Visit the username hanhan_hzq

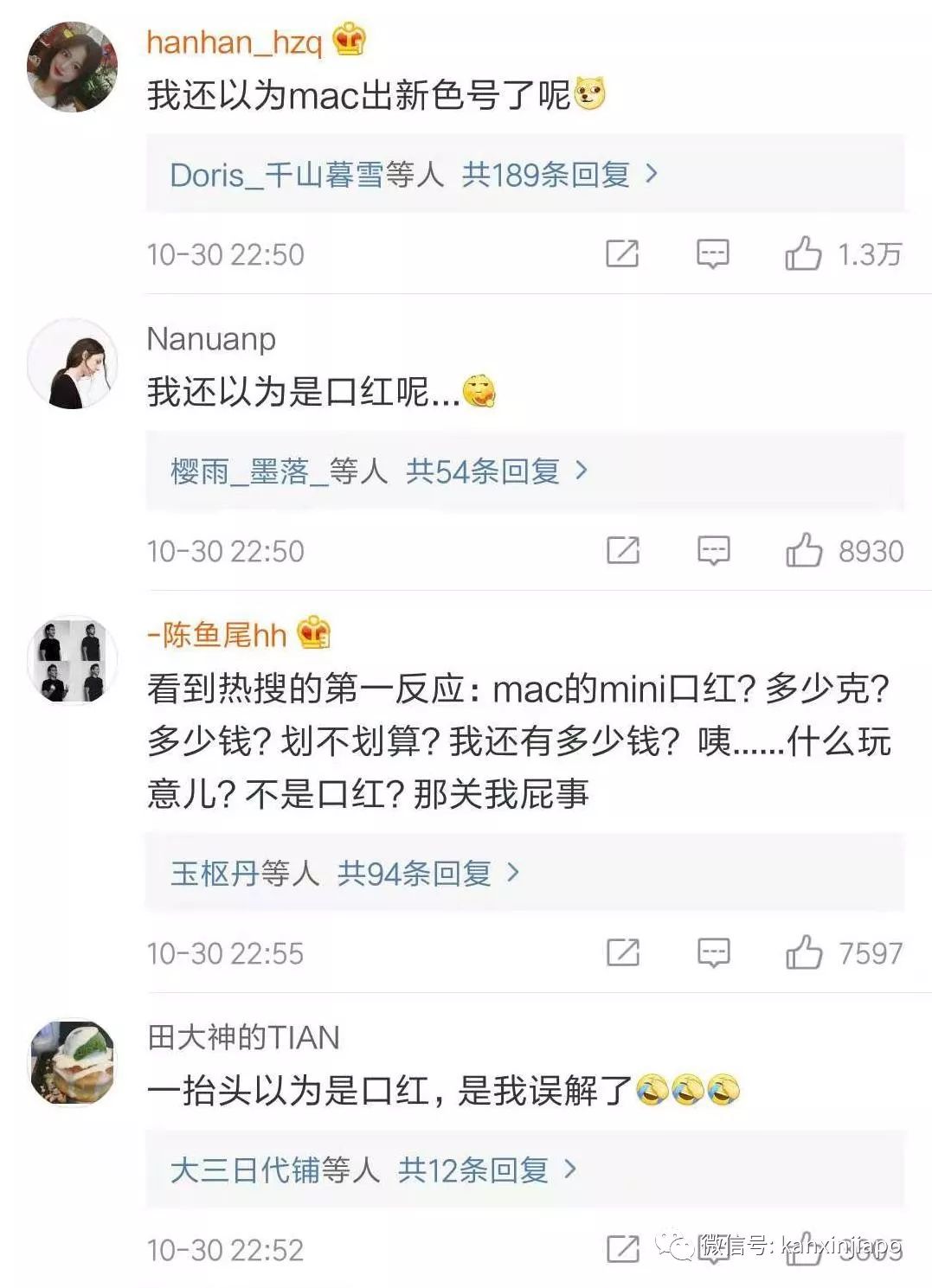pos(234,42)
